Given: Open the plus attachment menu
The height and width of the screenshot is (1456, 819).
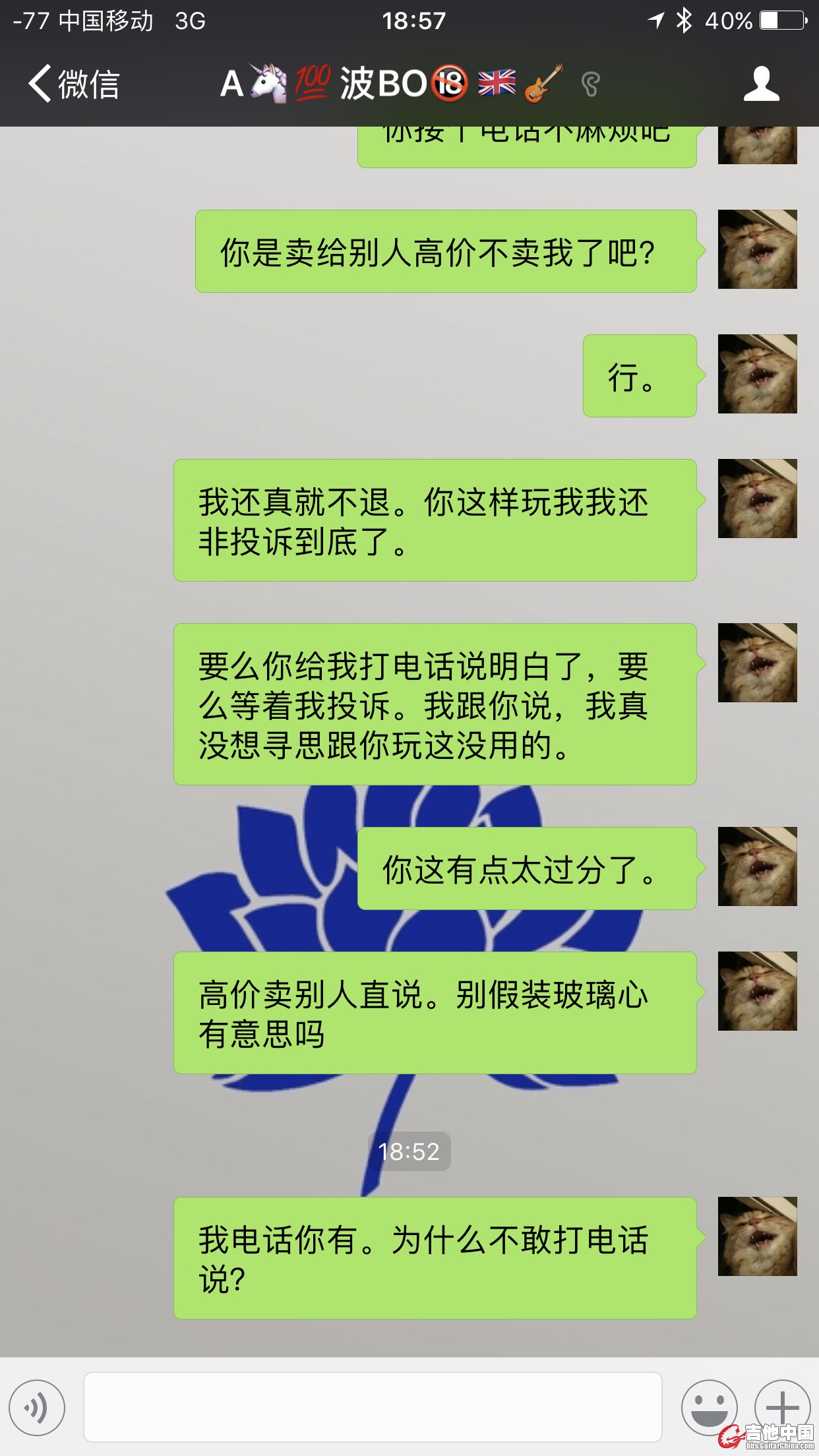Looking at the screenshot, I should click(782, 1407).
